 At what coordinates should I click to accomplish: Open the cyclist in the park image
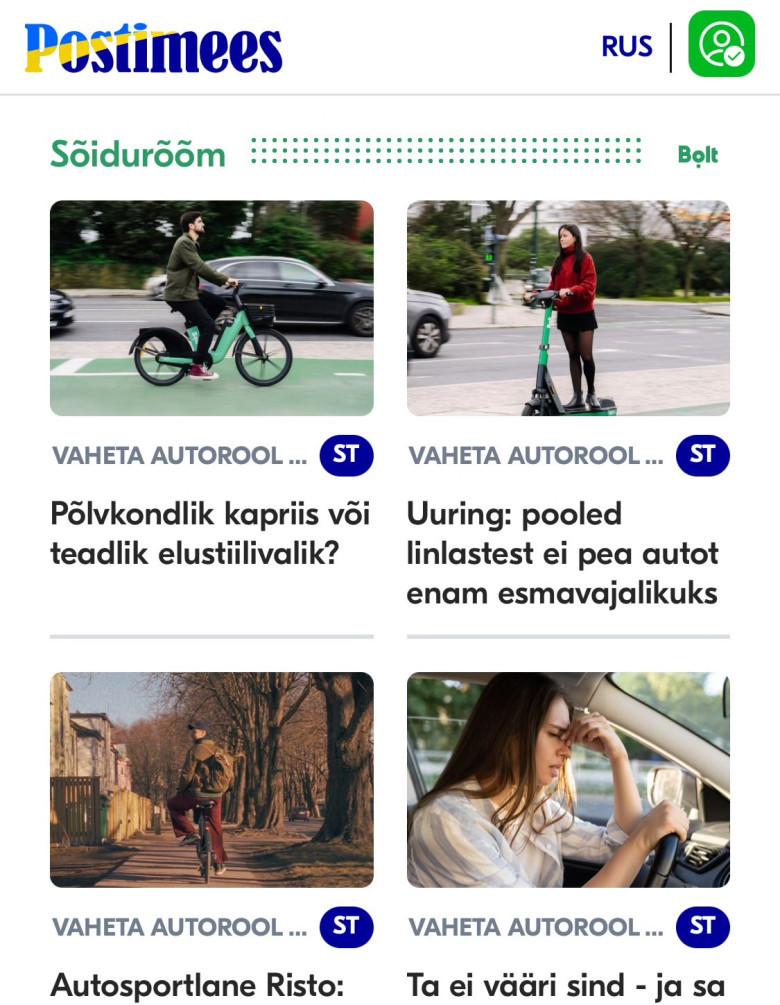coord(211,779)
